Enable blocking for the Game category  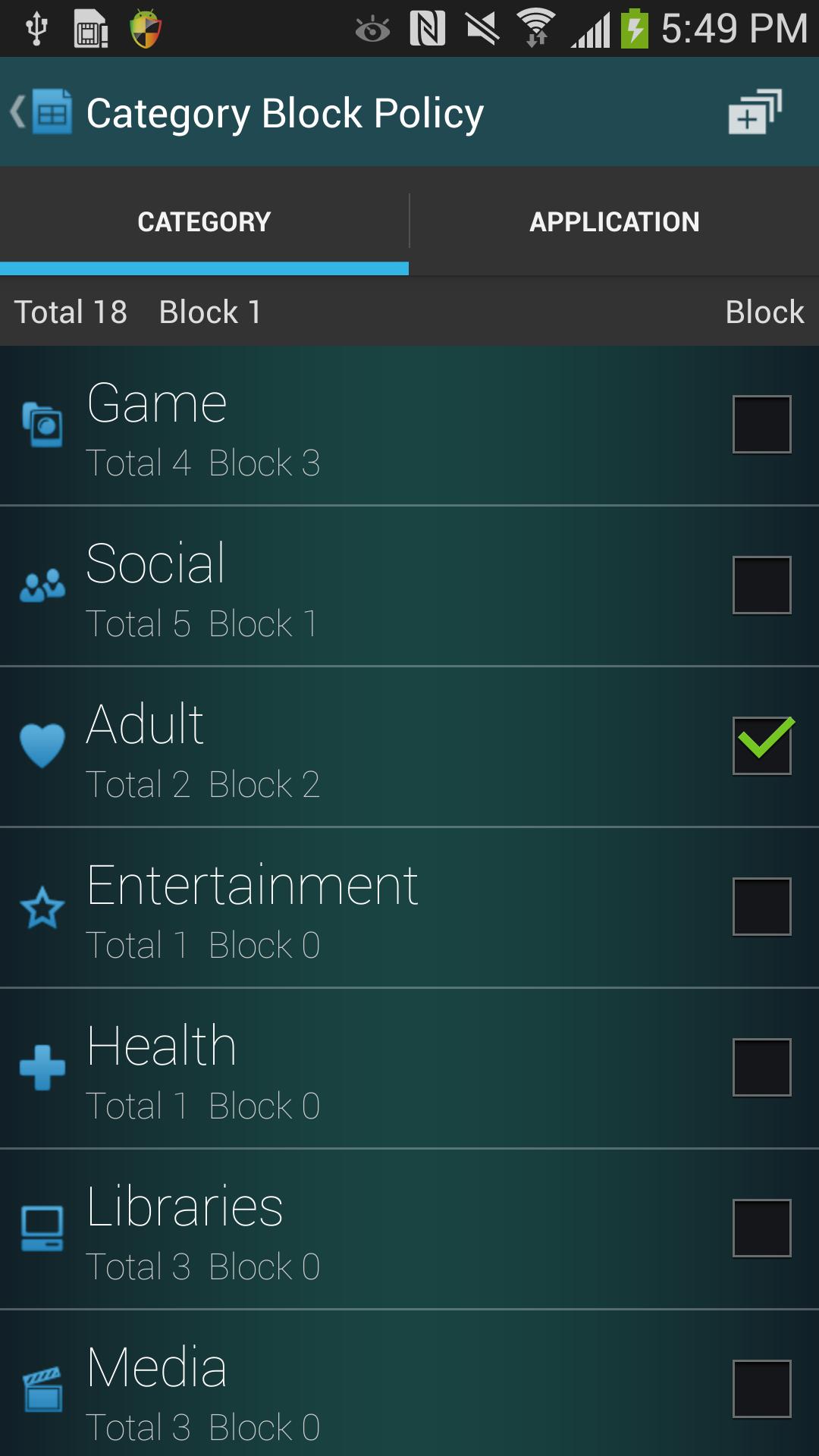click(x=761, y=425)
